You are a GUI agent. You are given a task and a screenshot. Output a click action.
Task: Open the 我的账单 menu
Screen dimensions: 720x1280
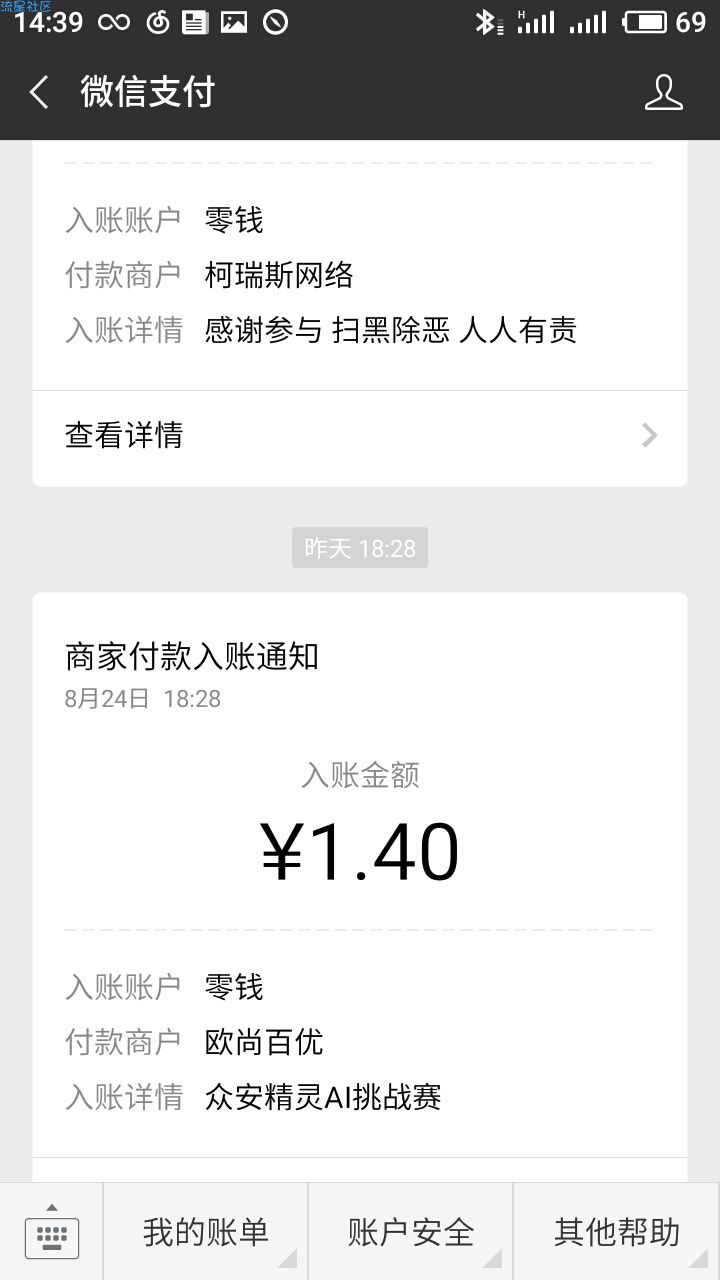[x=206, y=1232]
